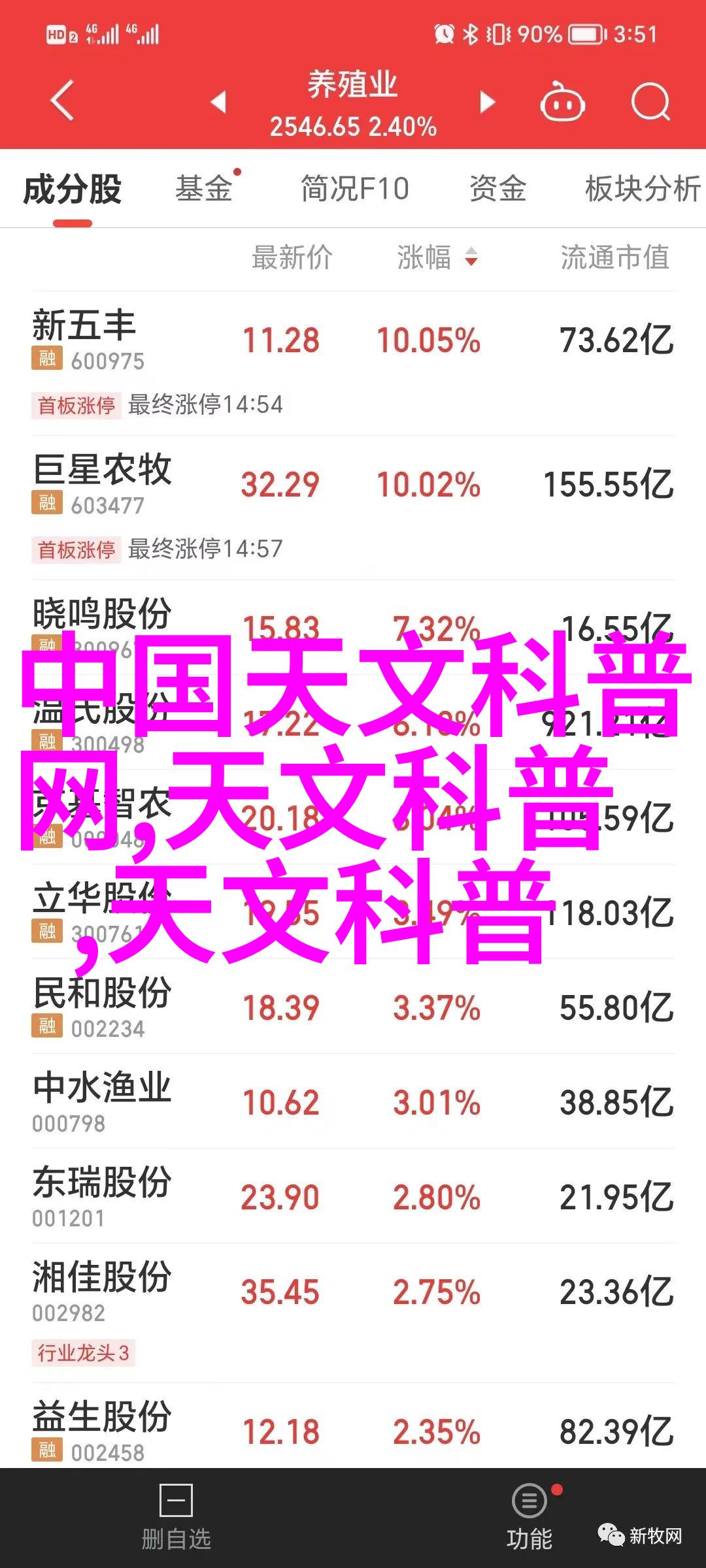Open the 湘佳股份 002982 stock row
Screen dimensions: 706x1568
[x=353, y=1313]
